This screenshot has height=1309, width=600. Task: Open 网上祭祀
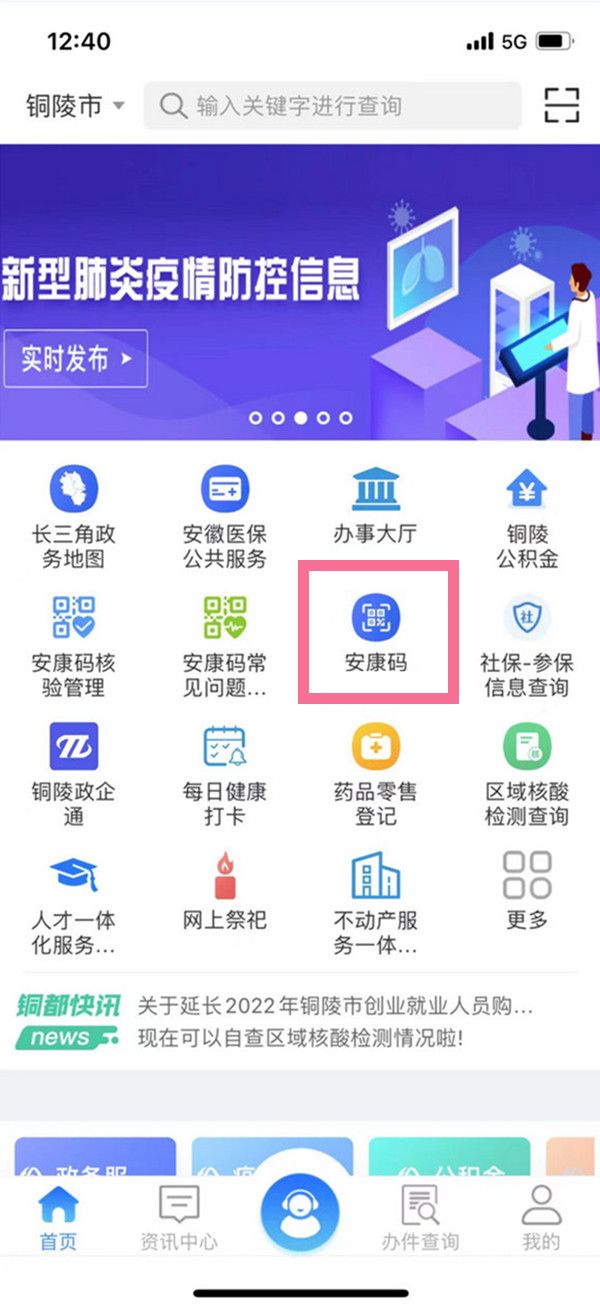[x=225, y=890]
